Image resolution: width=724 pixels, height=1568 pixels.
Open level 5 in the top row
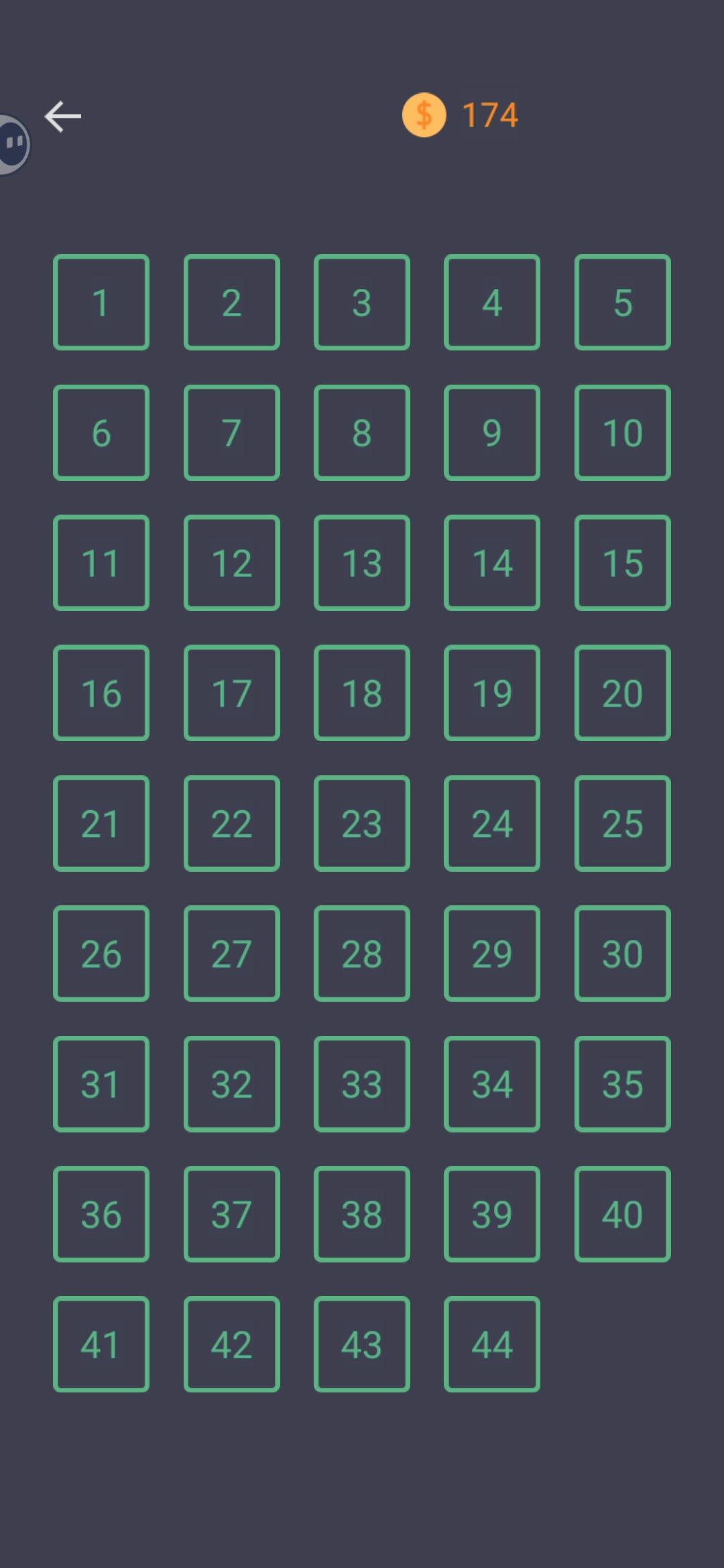pos(621,302)
